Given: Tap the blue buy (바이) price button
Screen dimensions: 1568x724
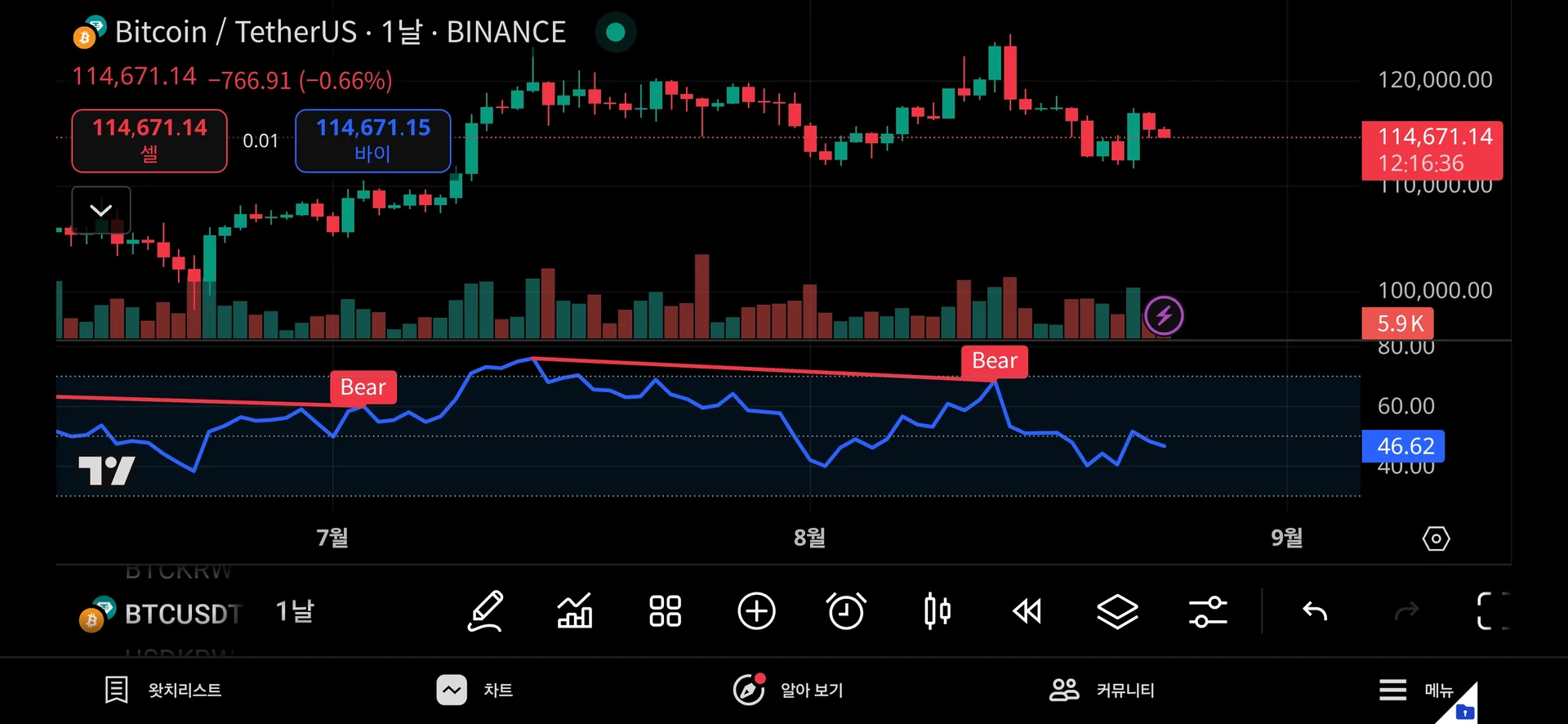Looking at the screenshot, I should coord(372,141).
